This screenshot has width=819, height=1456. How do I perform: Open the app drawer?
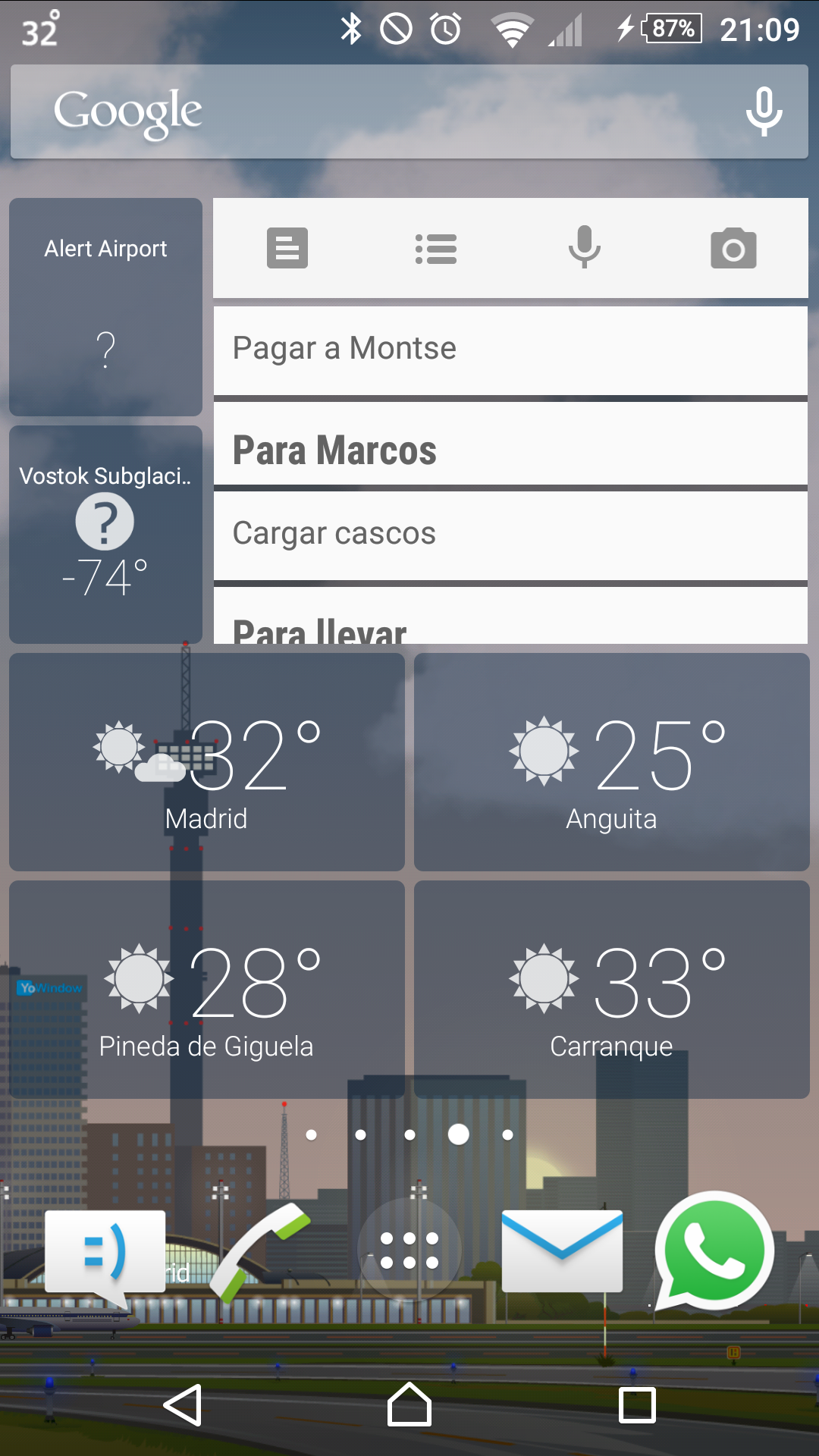(x=409, y=1250)
